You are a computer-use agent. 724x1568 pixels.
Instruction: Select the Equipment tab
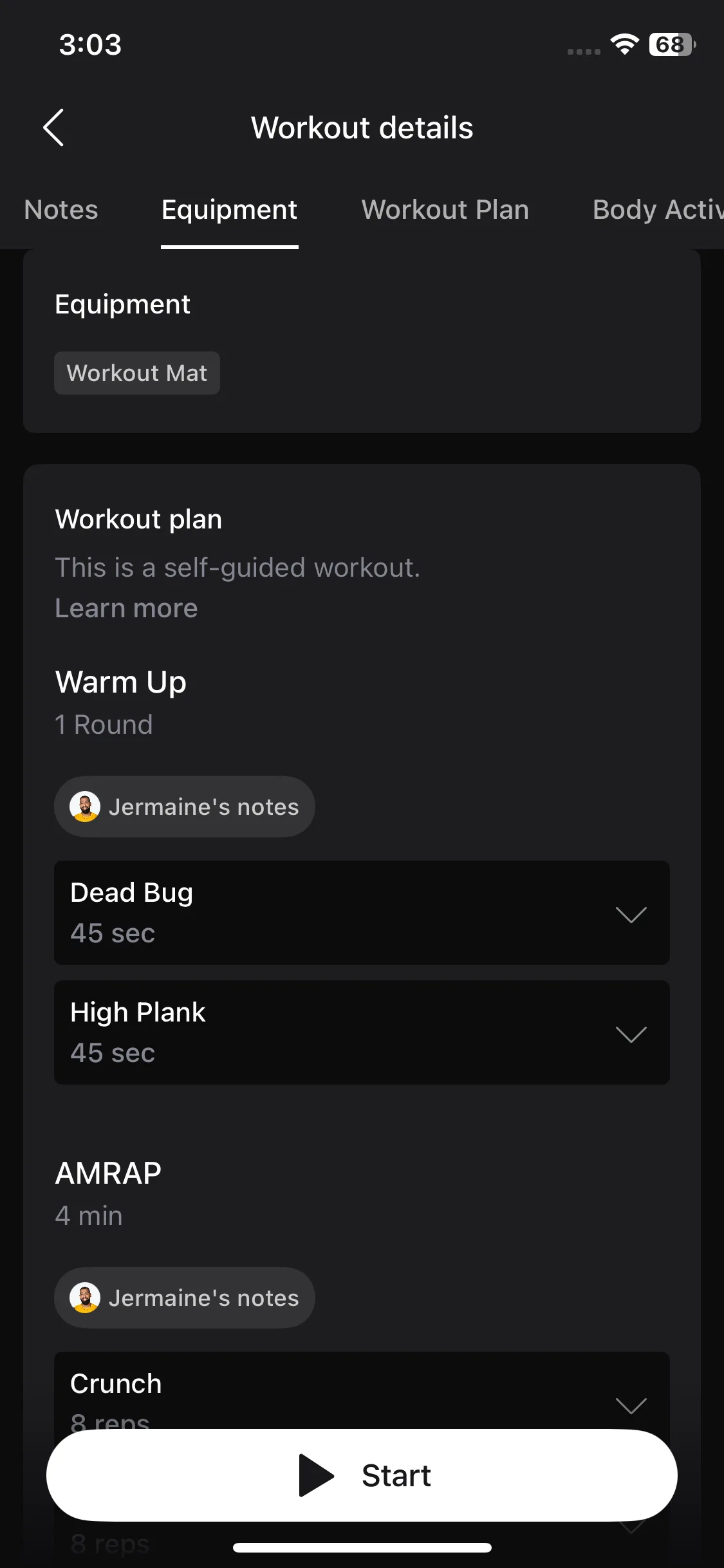229,210
